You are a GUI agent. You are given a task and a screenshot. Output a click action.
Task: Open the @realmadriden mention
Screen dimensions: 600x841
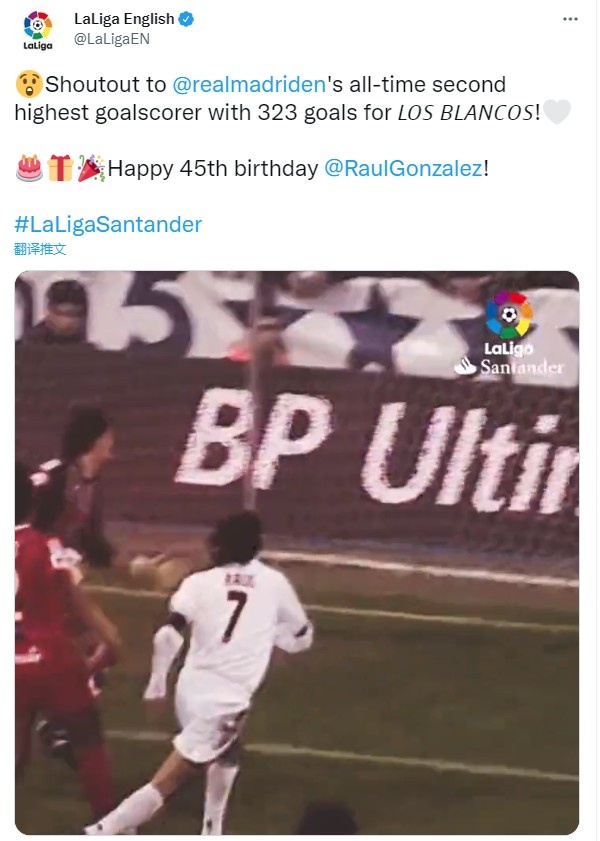(x=244, y=85)
